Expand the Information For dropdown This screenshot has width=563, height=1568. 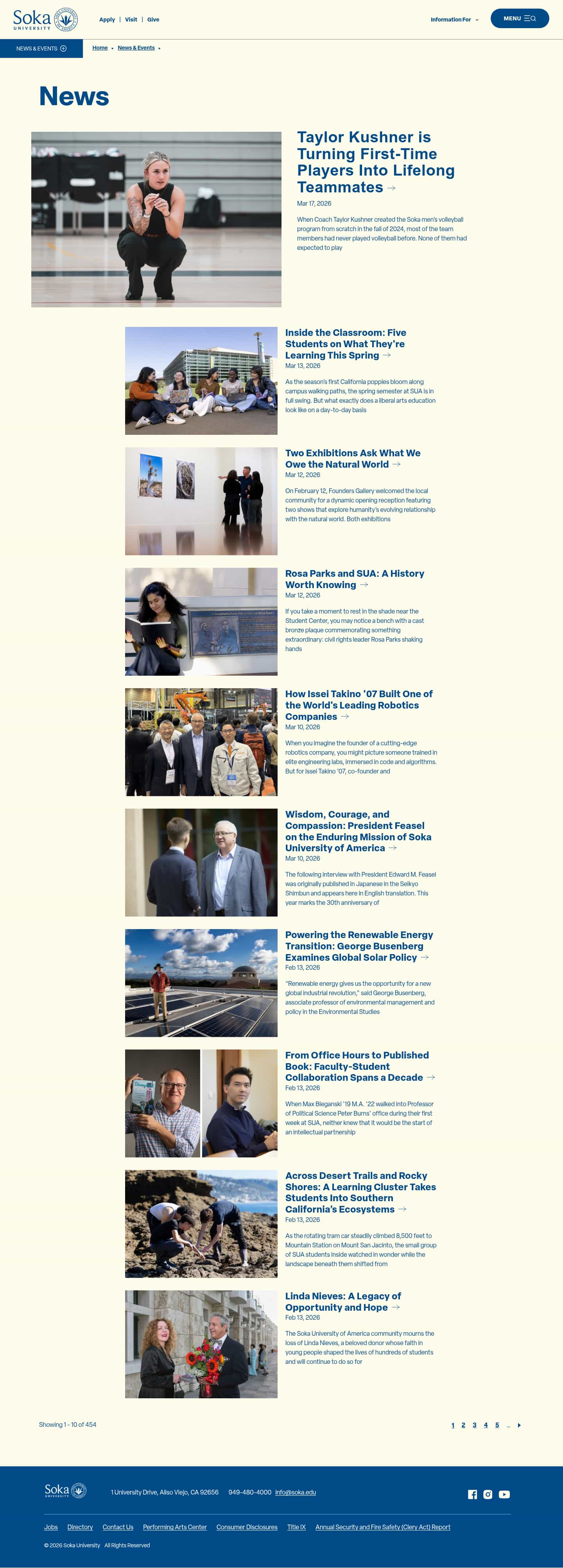click(454, 20)
